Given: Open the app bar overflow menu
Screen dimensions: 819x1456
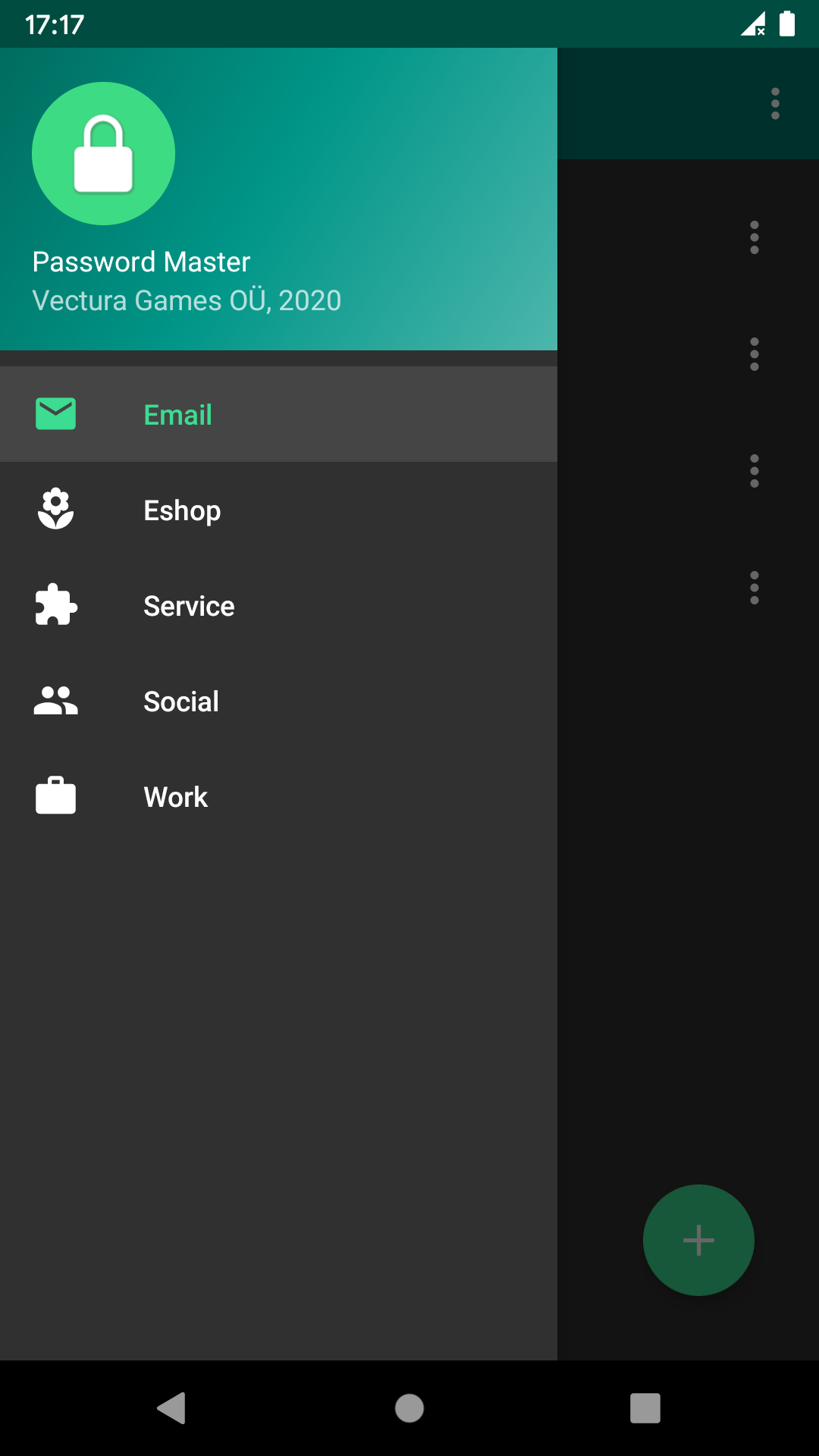Looking at the screenshot, I should (775, 104).
